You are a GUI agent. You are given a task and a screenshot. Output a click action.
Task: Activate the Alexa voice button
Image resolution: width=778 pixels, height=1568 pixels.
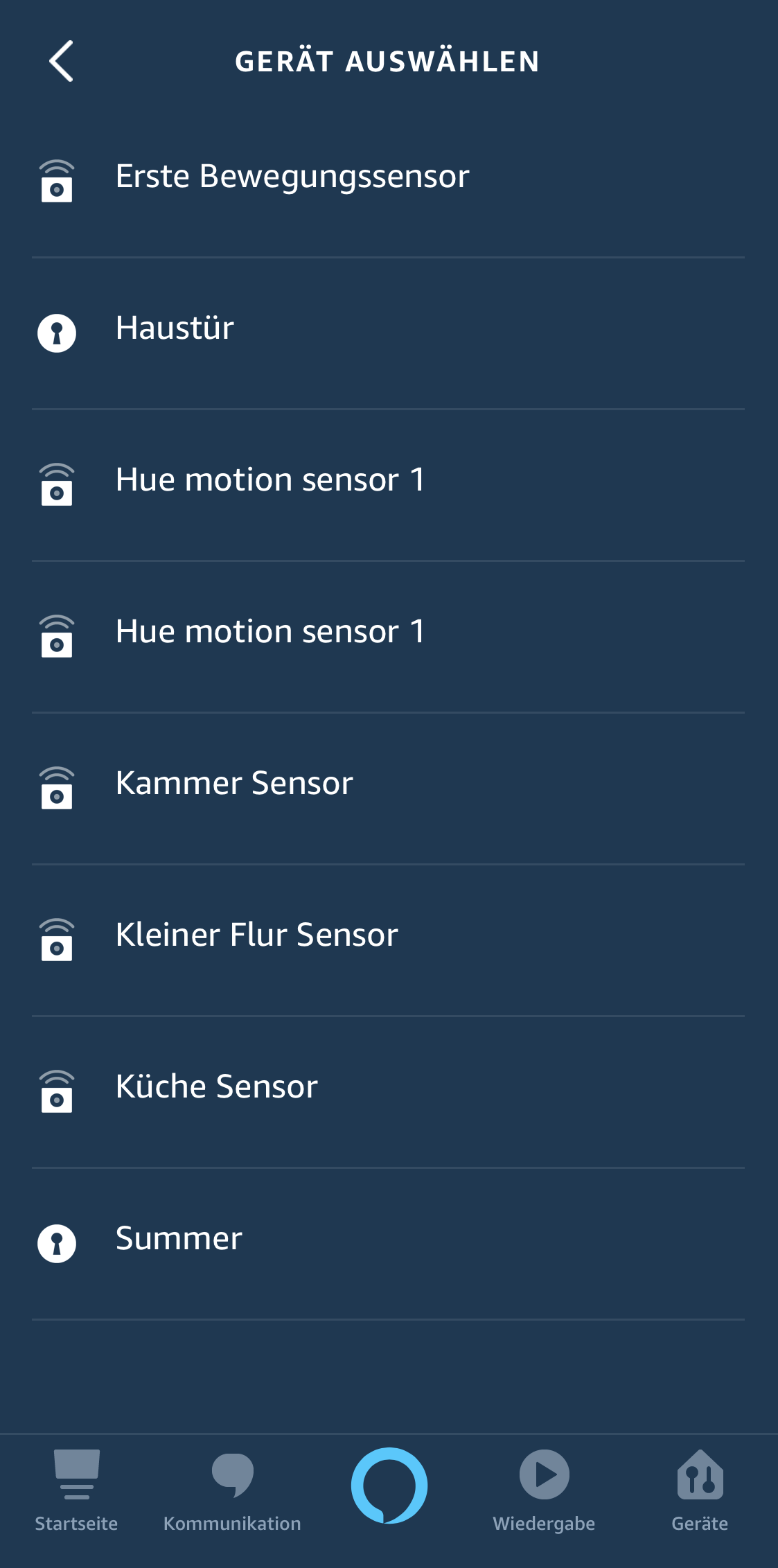point(389,1486)
